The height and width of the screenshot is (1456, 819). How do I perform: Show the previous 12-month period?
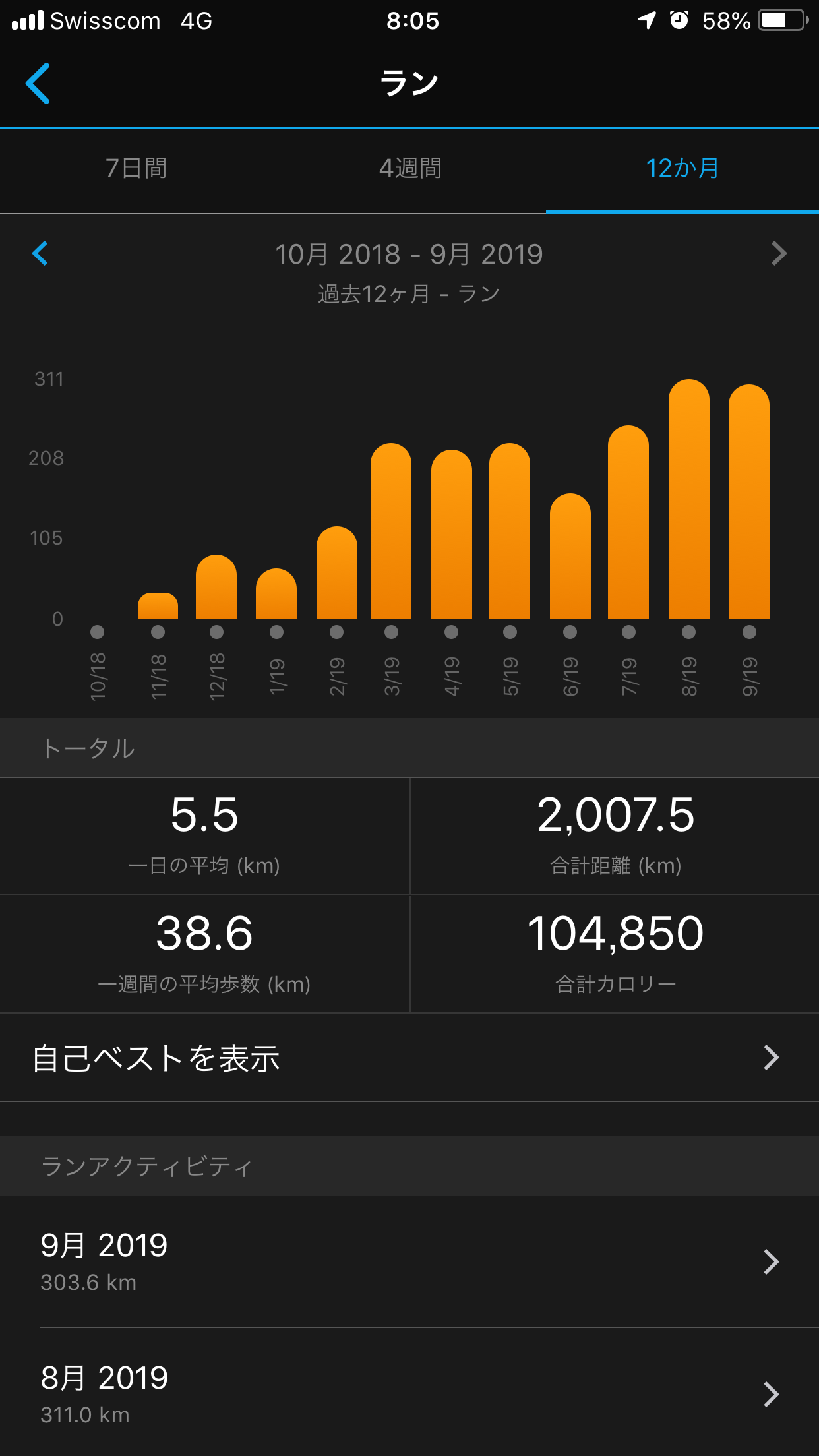click(40, 253)
